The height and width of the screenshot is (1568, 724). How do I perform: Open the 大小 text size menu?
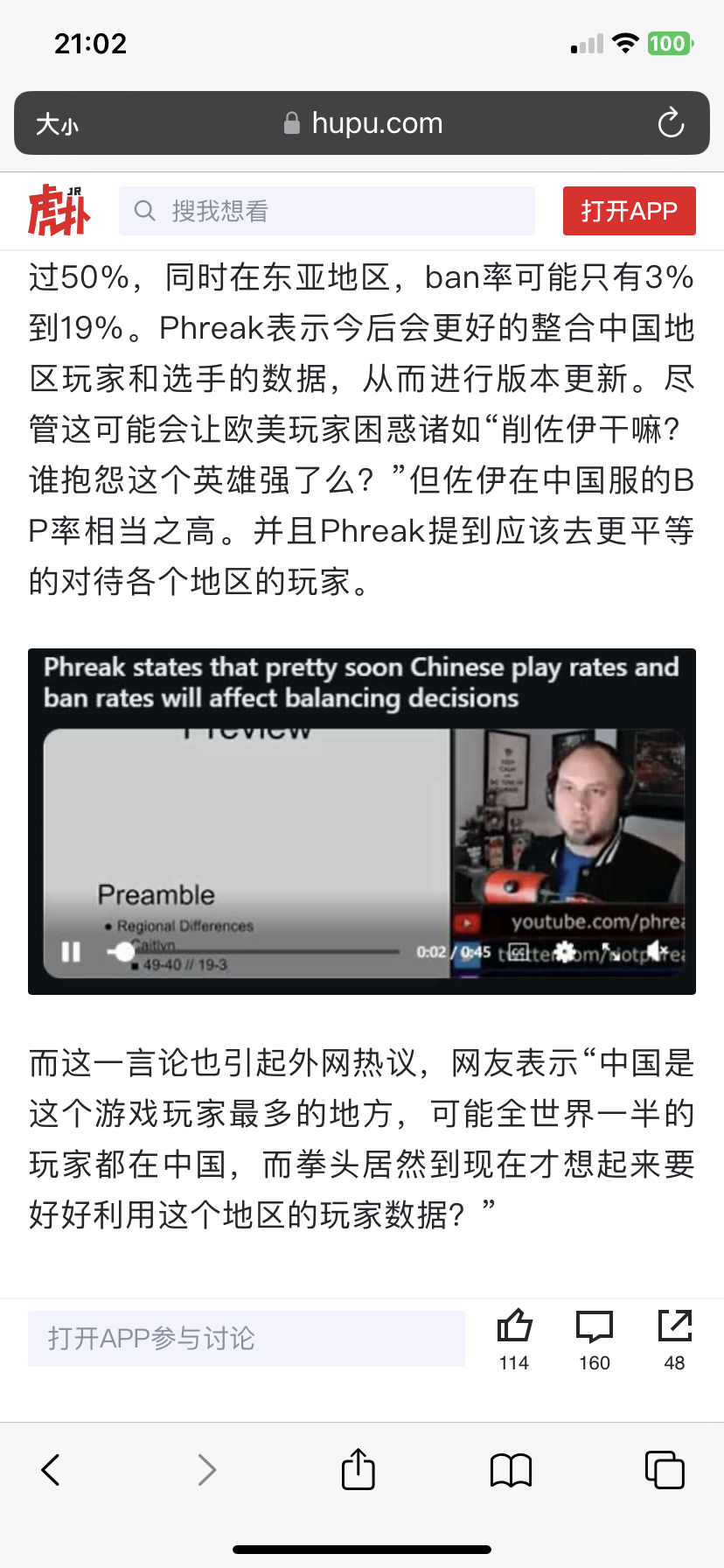[x=58, y=123]
